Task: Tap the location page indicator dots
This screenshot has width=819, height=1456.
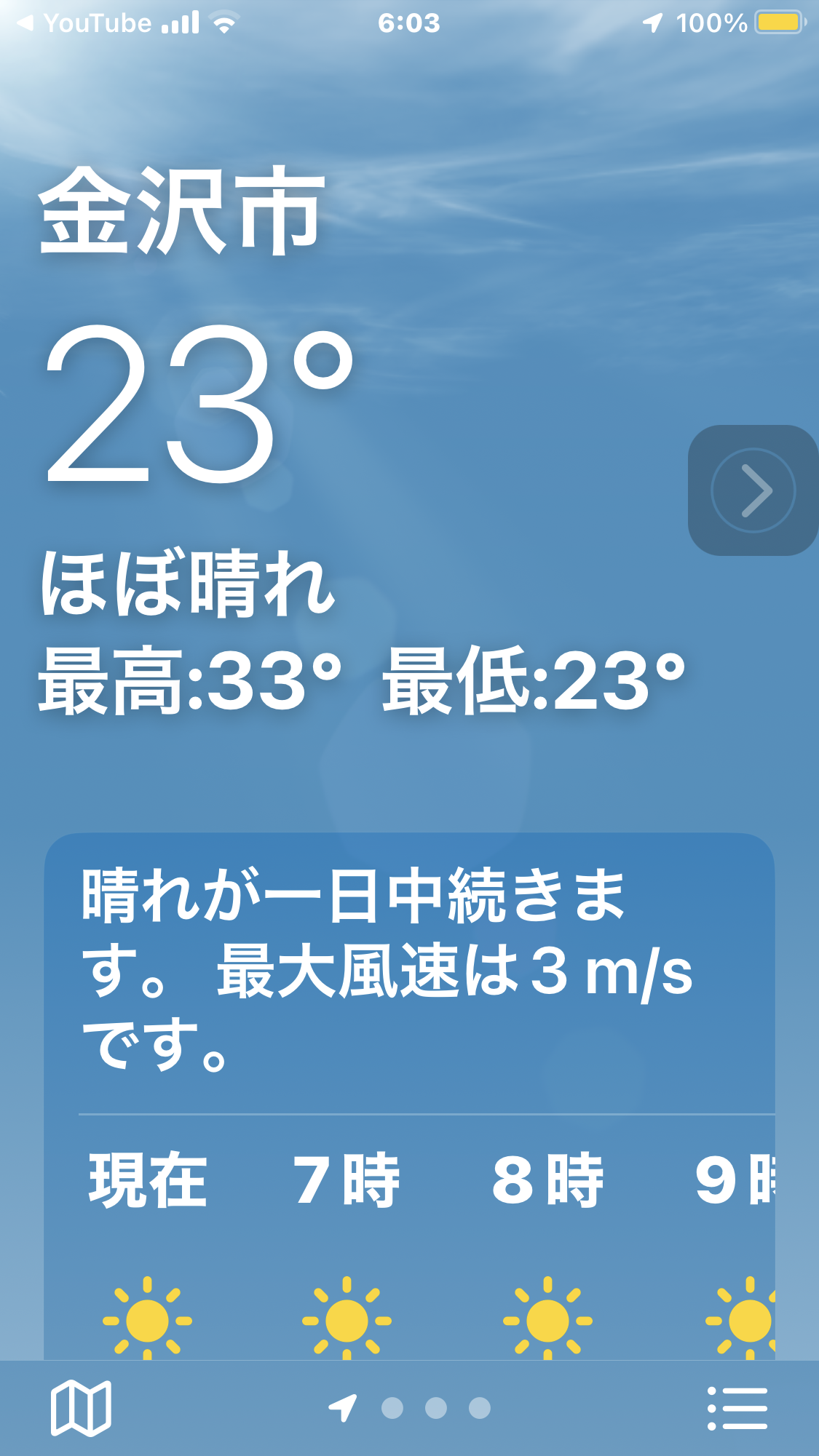Action: pyautogui.click(x=435, y=1408)
